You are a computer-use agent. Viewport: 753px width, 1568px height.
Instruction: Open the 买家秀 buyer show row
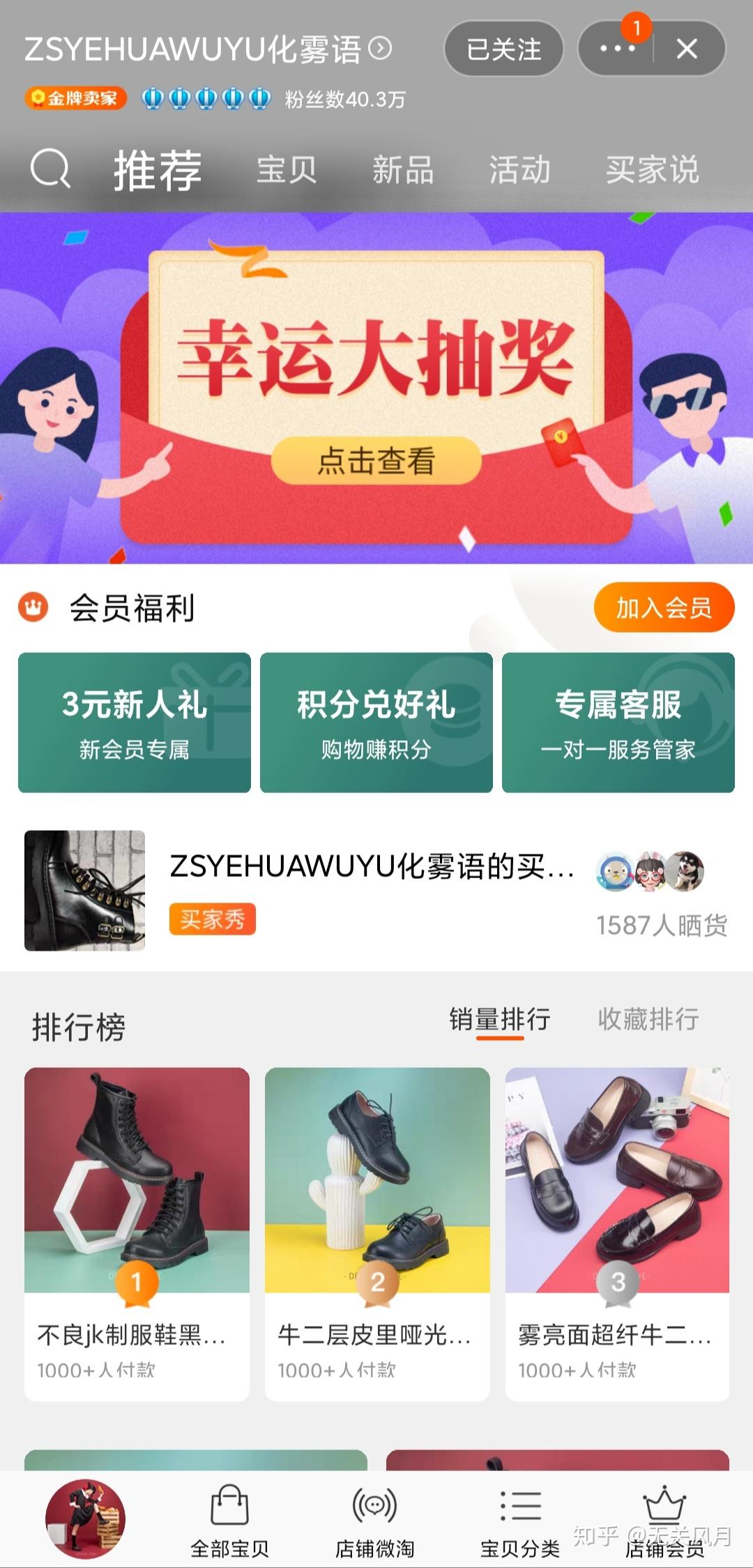pyautogui.click(x=376, y=890)
